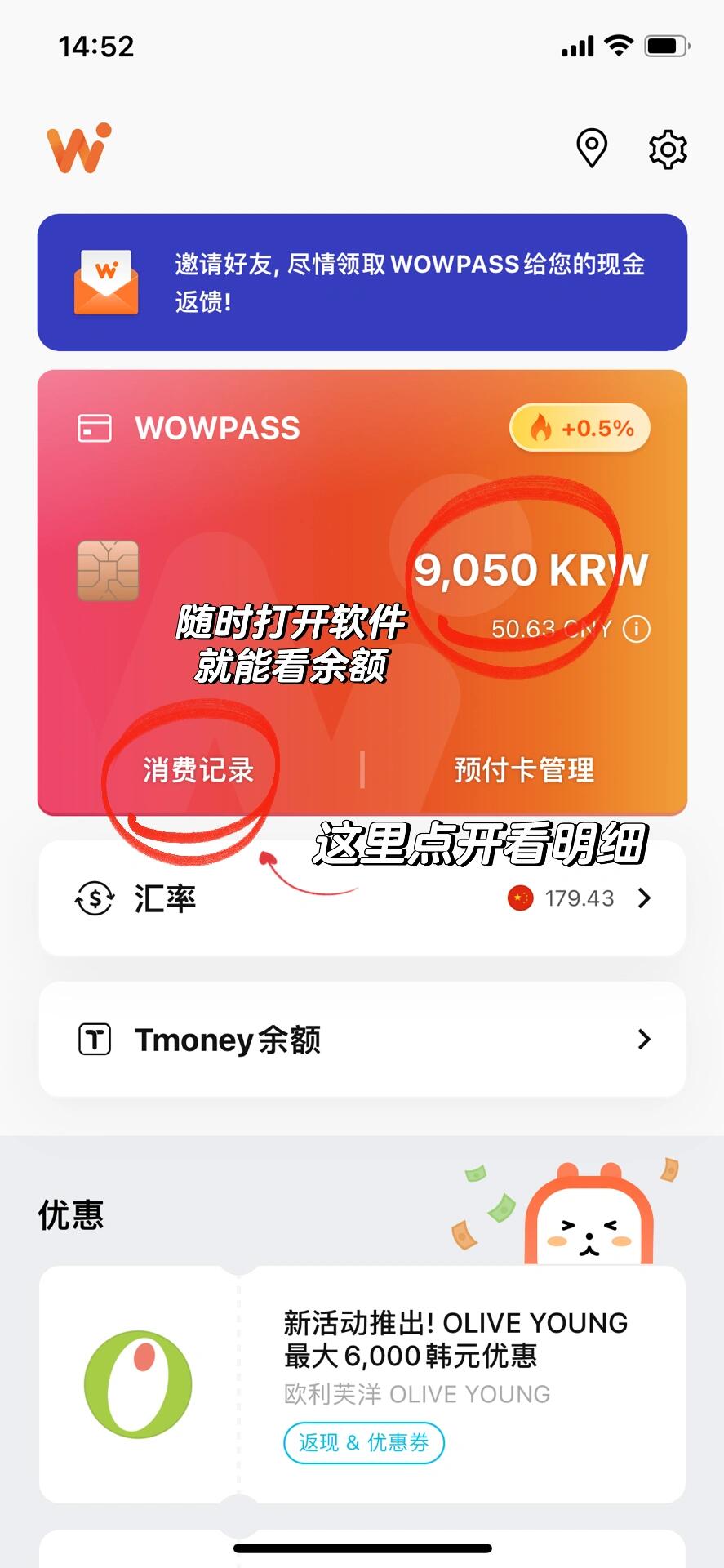Image resolution: width=724 pixels, height=1568 pixels.
Task: Open the invite friends cashback banner
Action: pos(362,283)
